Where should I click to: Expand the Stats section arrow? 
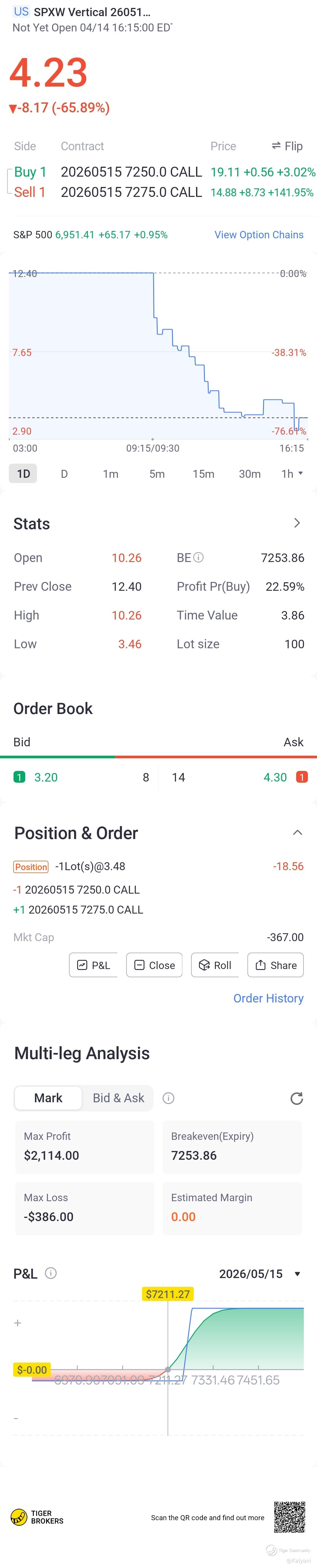coord(297,523)
